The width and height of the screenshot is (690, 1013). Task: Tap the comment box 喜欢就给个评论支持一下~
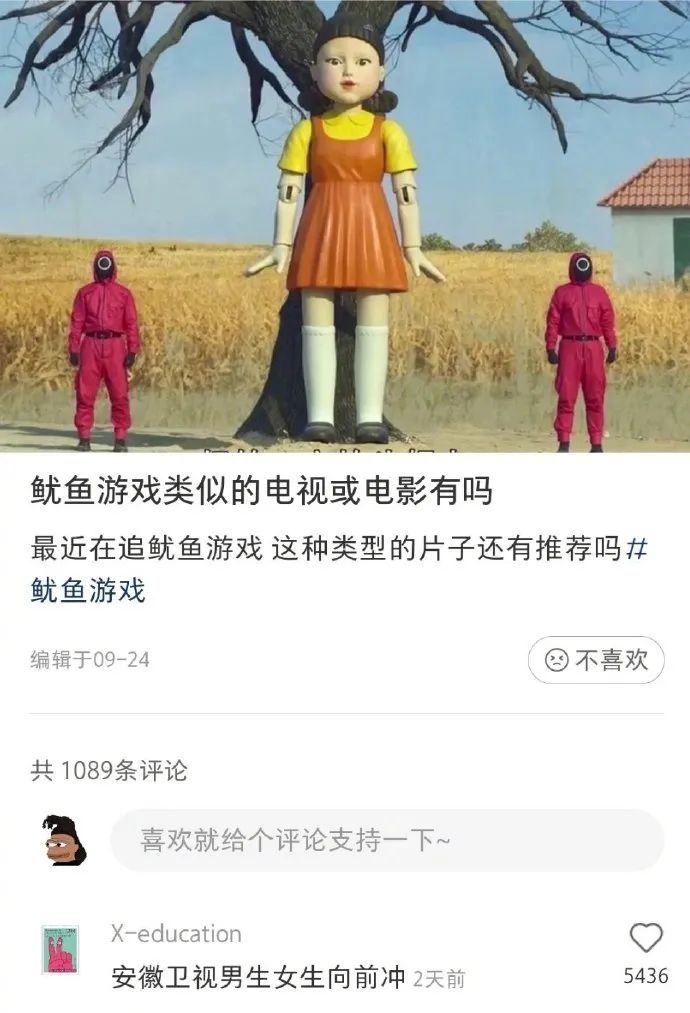tap(386, 840)
